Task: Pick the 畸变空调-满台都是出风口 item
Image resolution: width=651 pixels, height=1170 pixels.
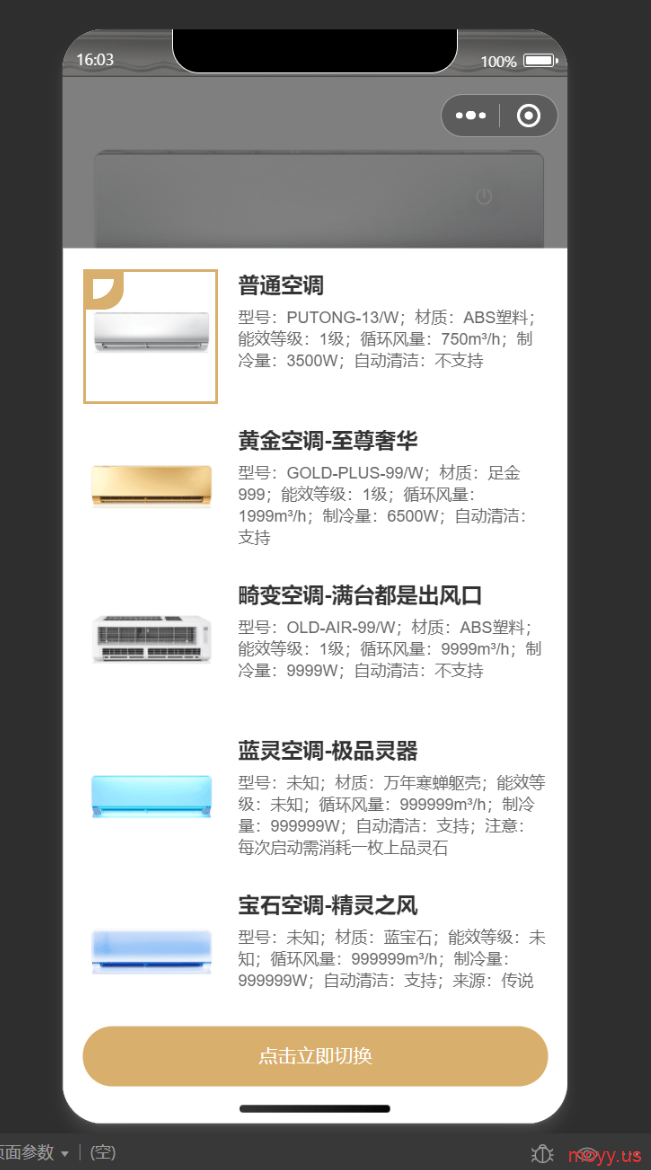Action: coord(315,639)
